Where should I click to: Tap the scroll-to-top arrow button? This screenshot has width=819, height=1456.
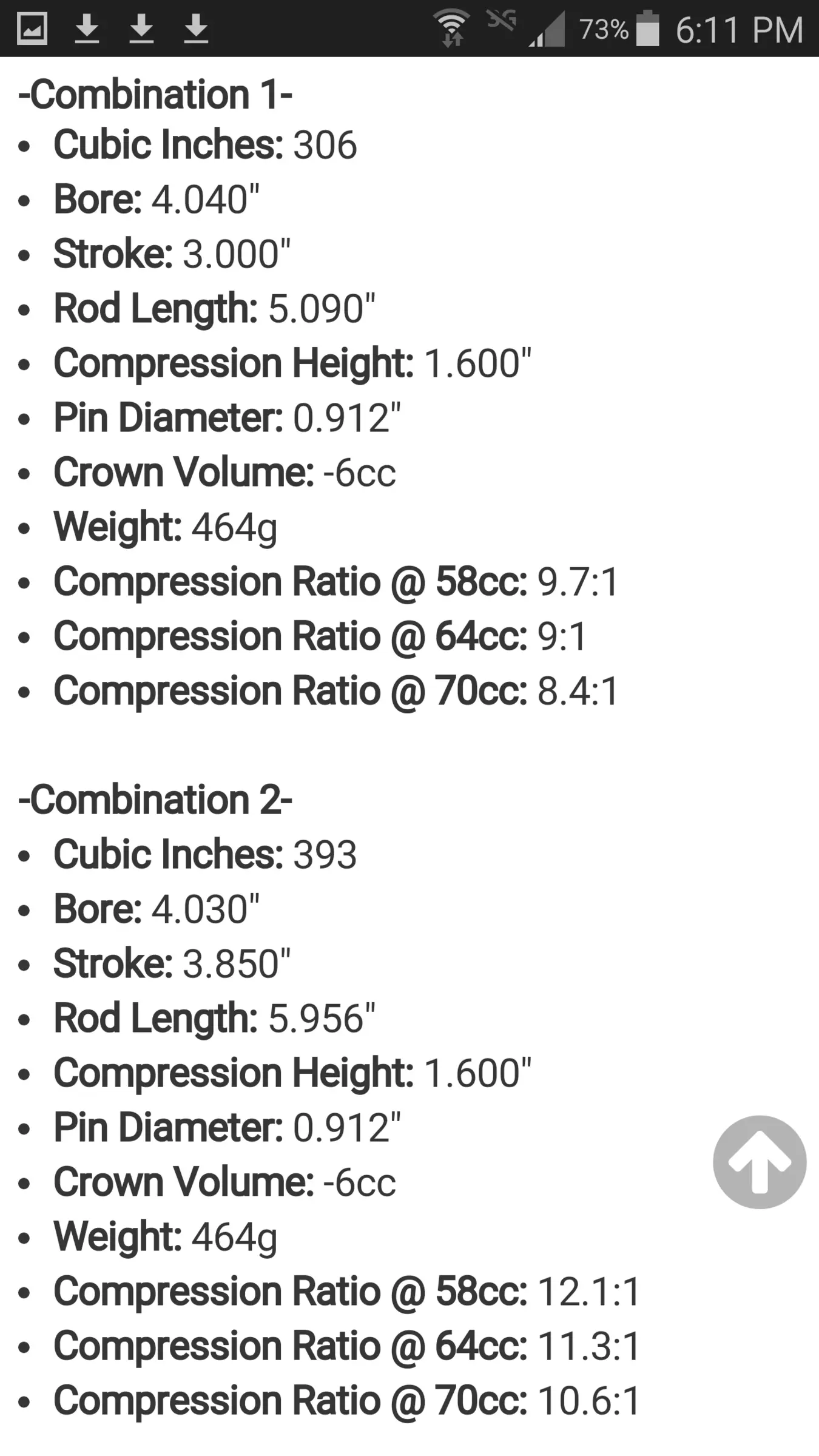pyautogui.click(x=760, y=1162)
